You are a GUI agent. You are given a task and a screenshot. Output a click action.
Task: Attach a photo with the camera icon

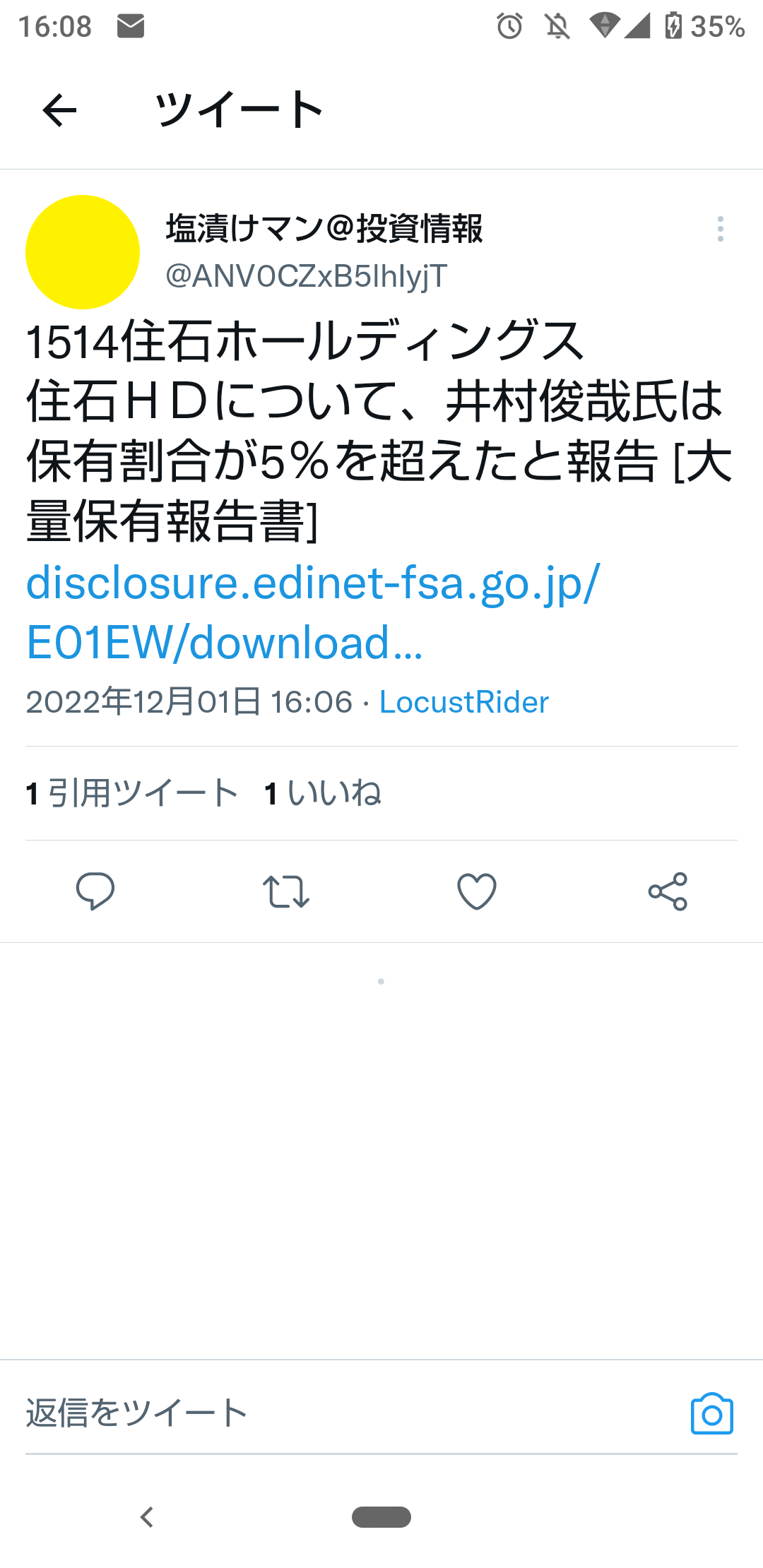712,1414
